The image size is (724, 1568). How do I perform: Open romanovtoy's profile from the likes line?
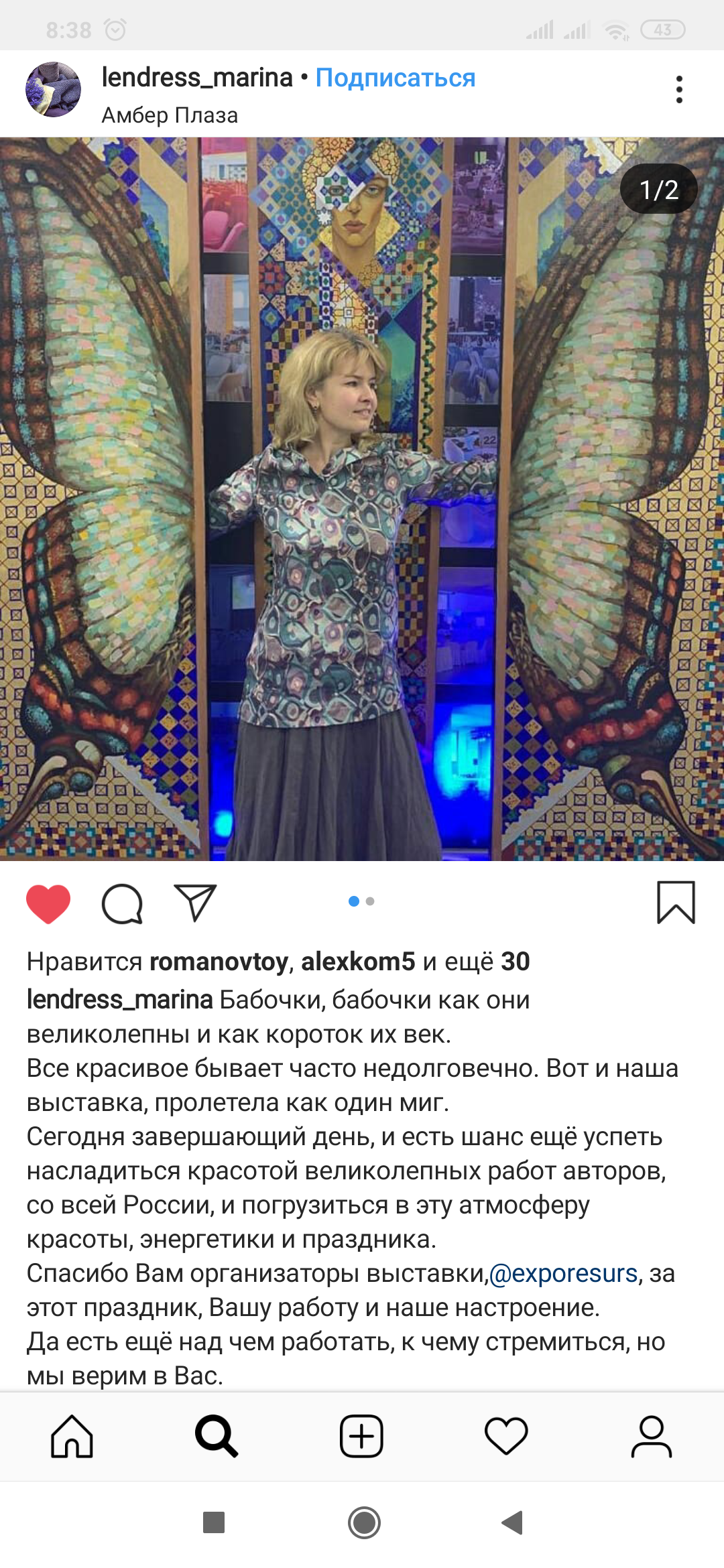pos(219,962)
